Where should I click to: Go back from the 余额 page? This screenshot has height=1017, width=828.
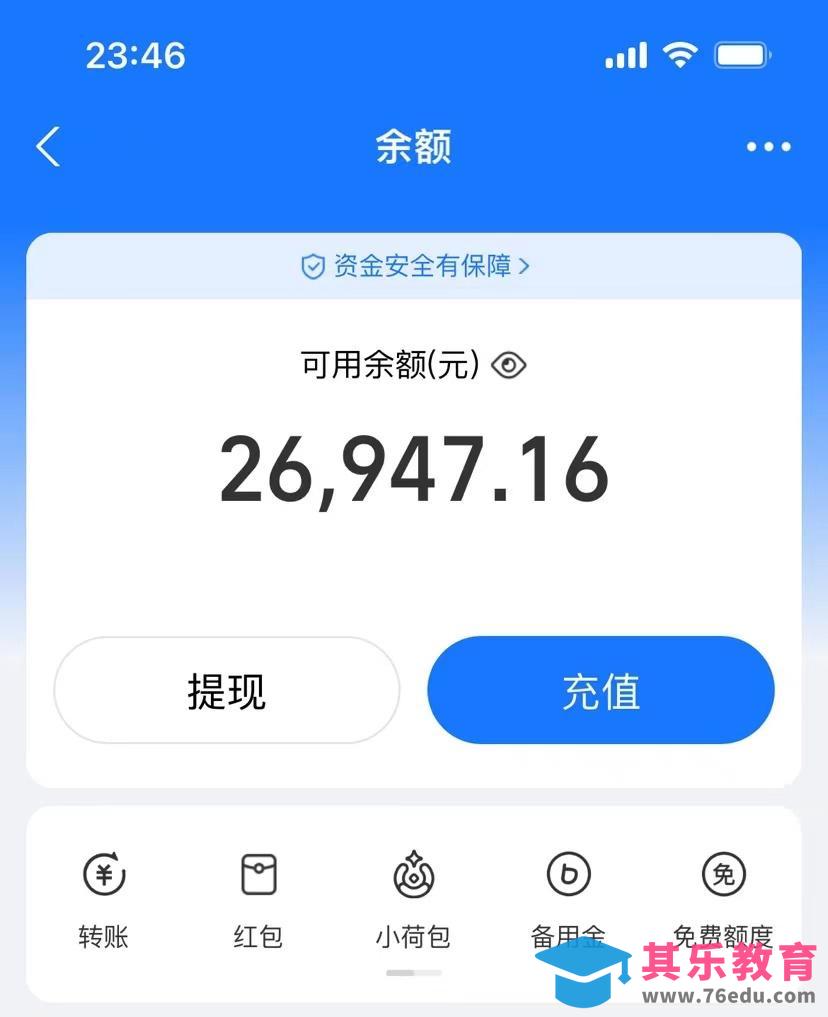(x=48, y=147)
